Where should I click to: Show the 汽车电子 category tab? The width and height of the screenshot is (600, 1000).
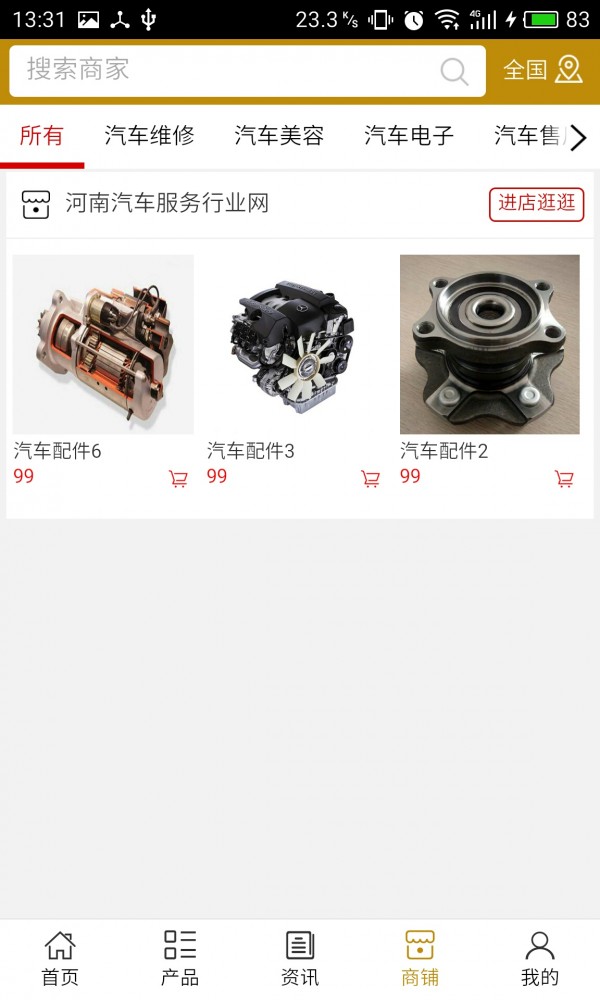[x=409, y=136]
